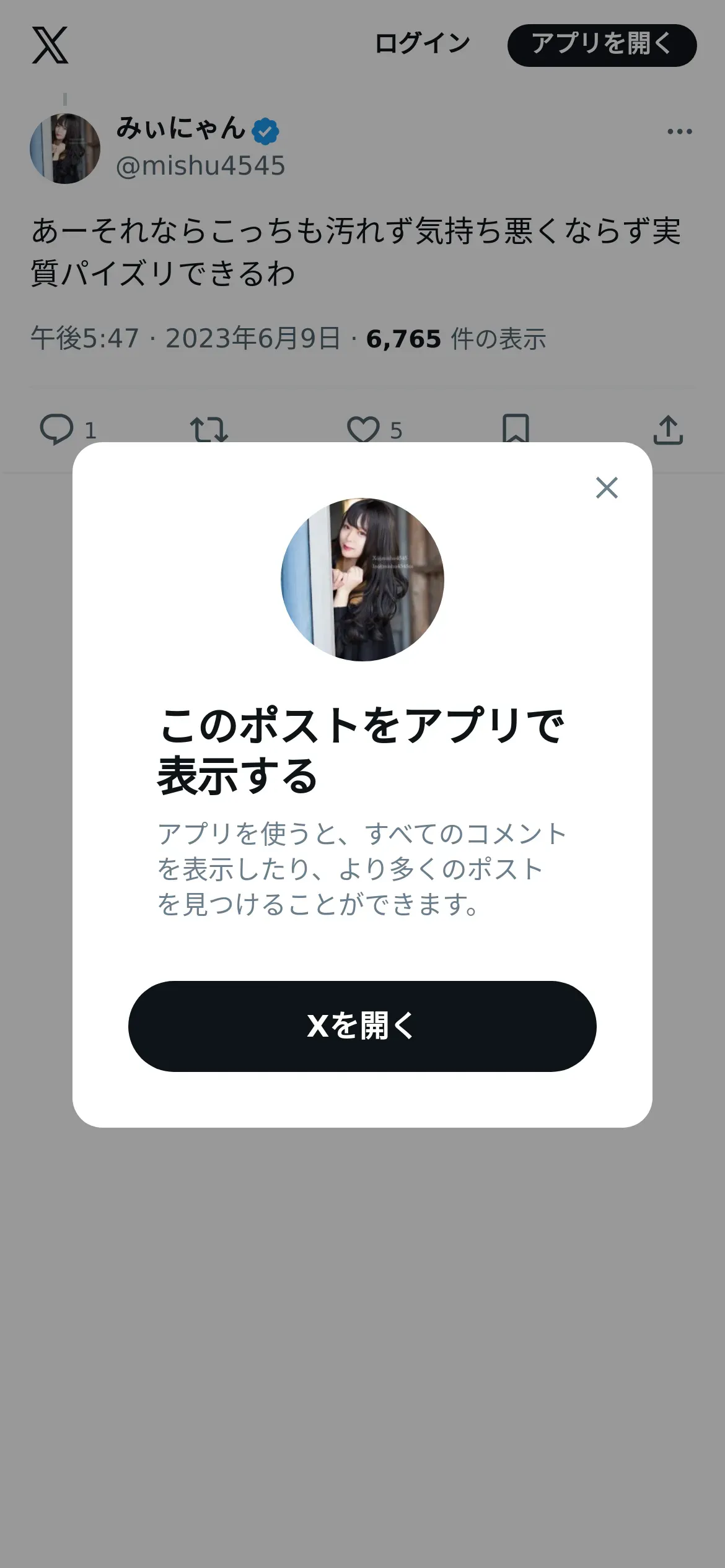Bookmark this post

point(516,429)
